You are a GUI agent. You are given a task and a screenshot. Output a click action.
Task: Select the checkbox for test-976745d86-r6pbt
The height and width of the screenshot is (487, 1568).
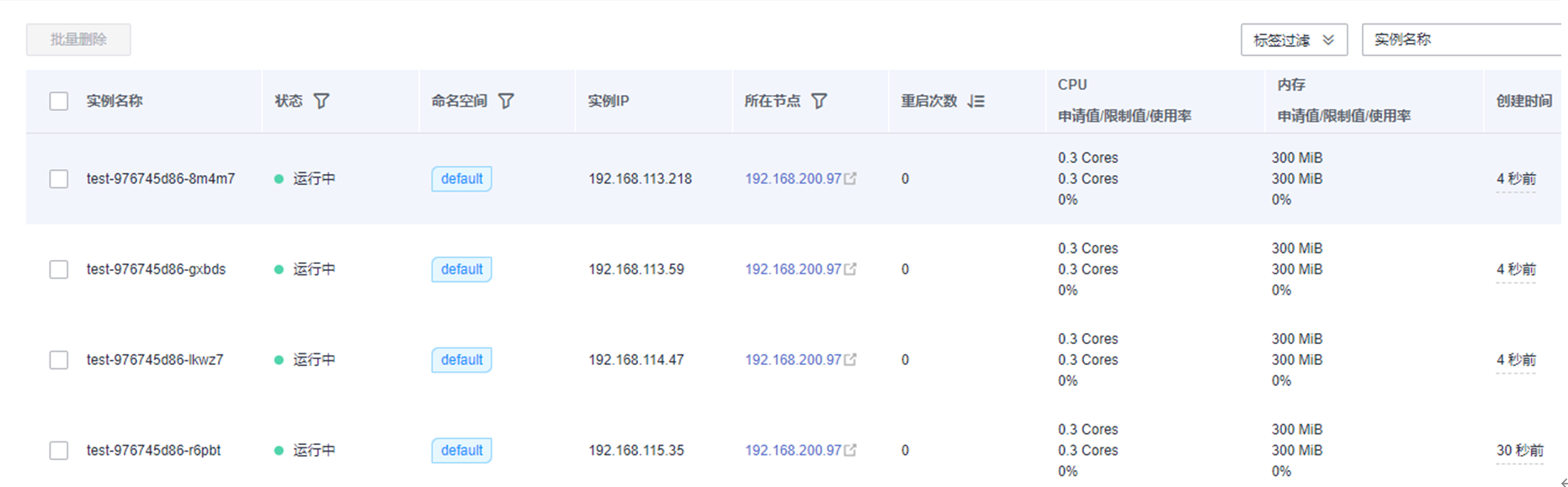tap(59, 450)
